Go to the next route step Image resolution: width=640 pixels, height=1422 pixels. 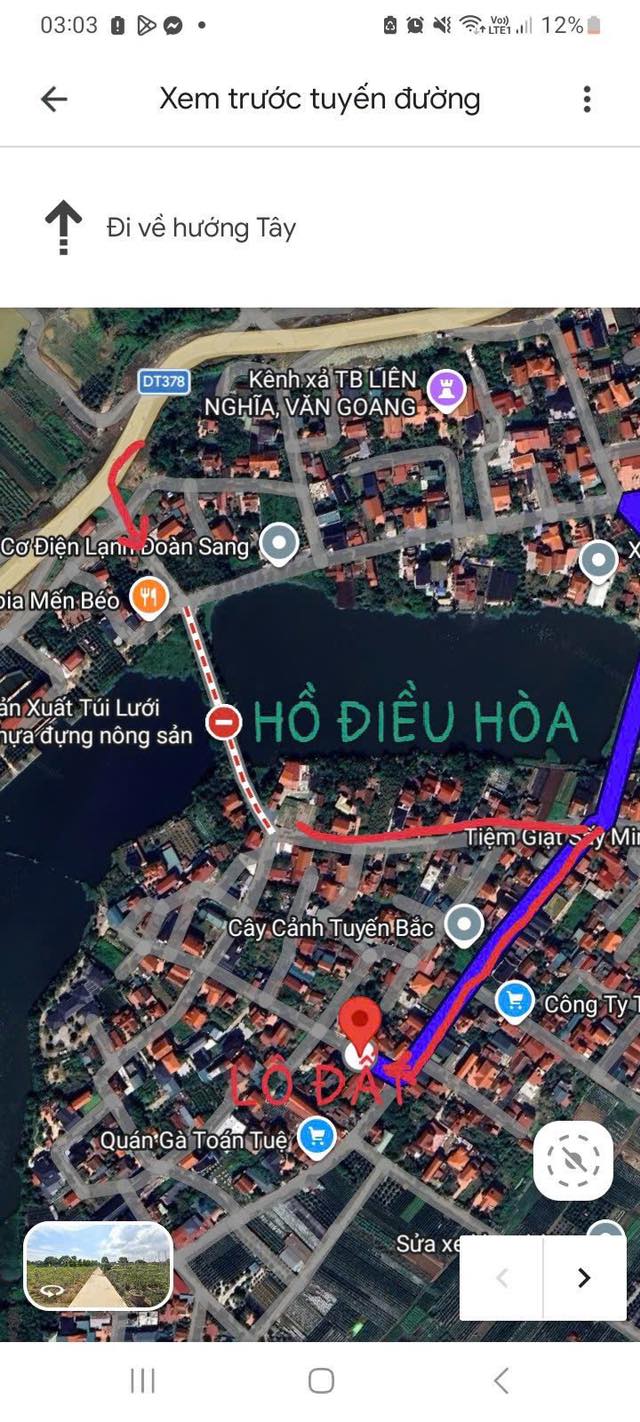pos(584,1277)
